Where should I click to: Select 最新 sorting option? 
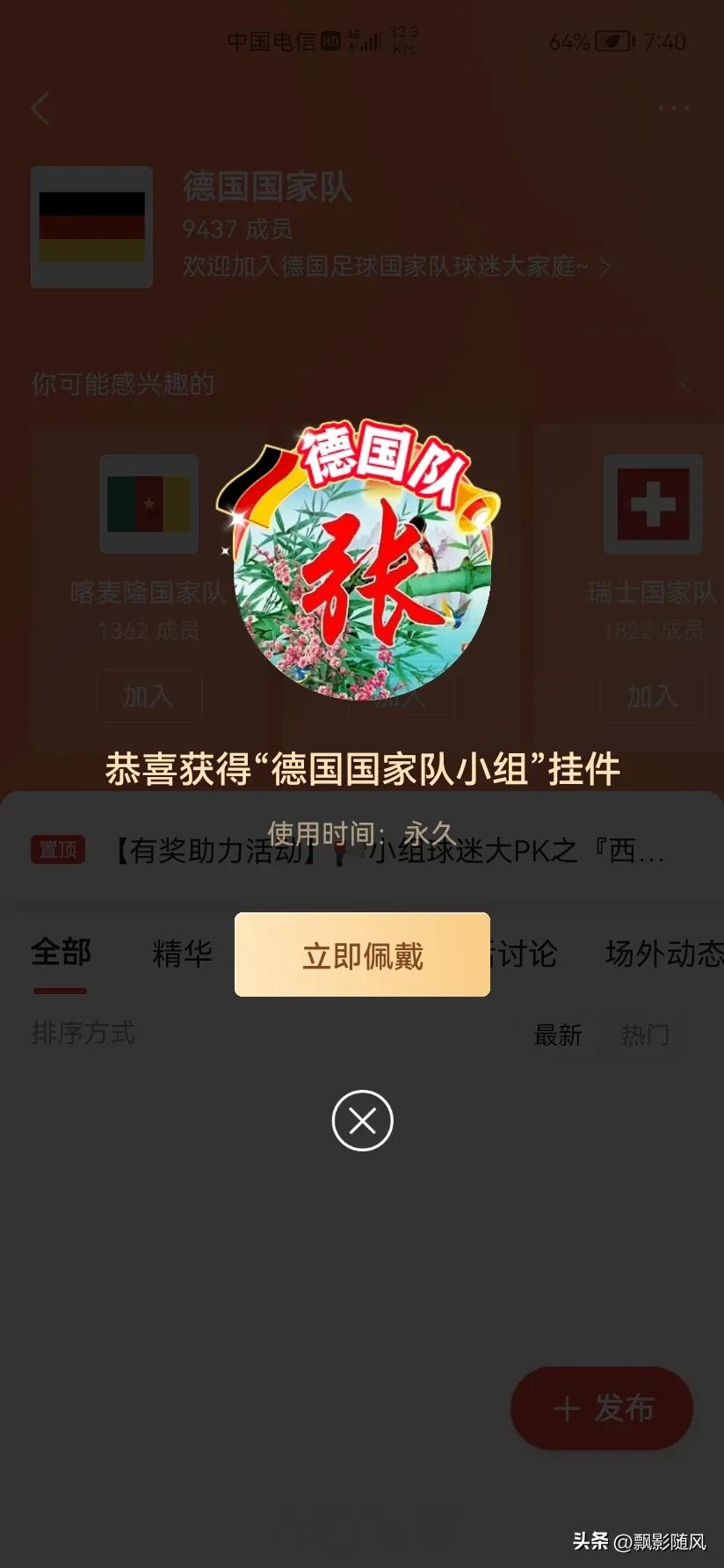pos(559,1035)
